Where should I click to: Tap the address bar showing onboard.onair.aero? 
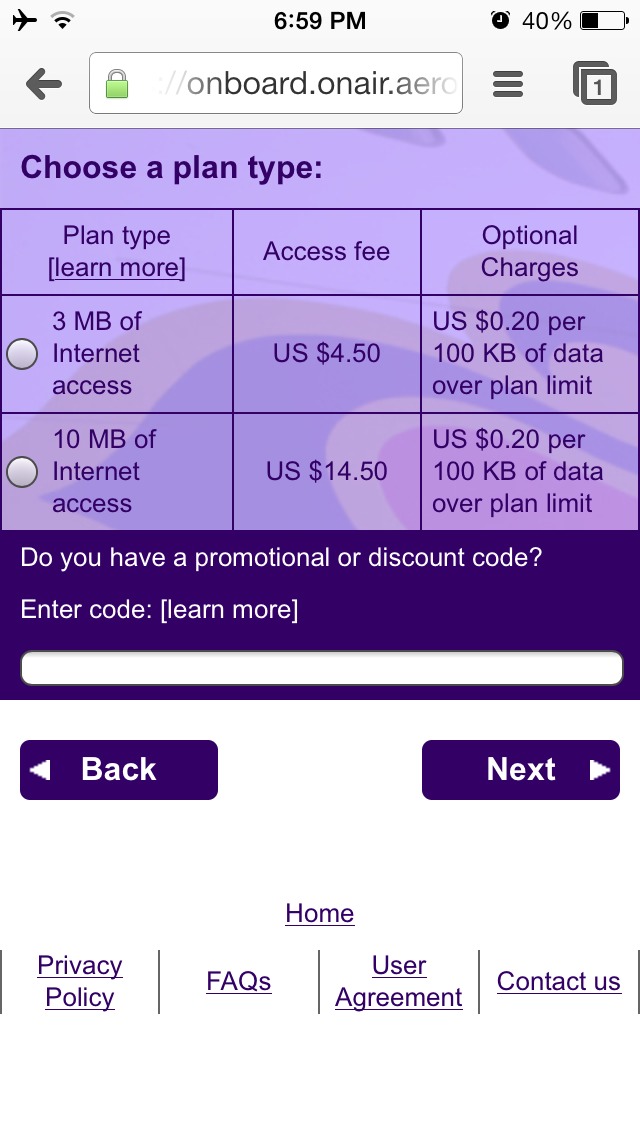coord(275,83)
